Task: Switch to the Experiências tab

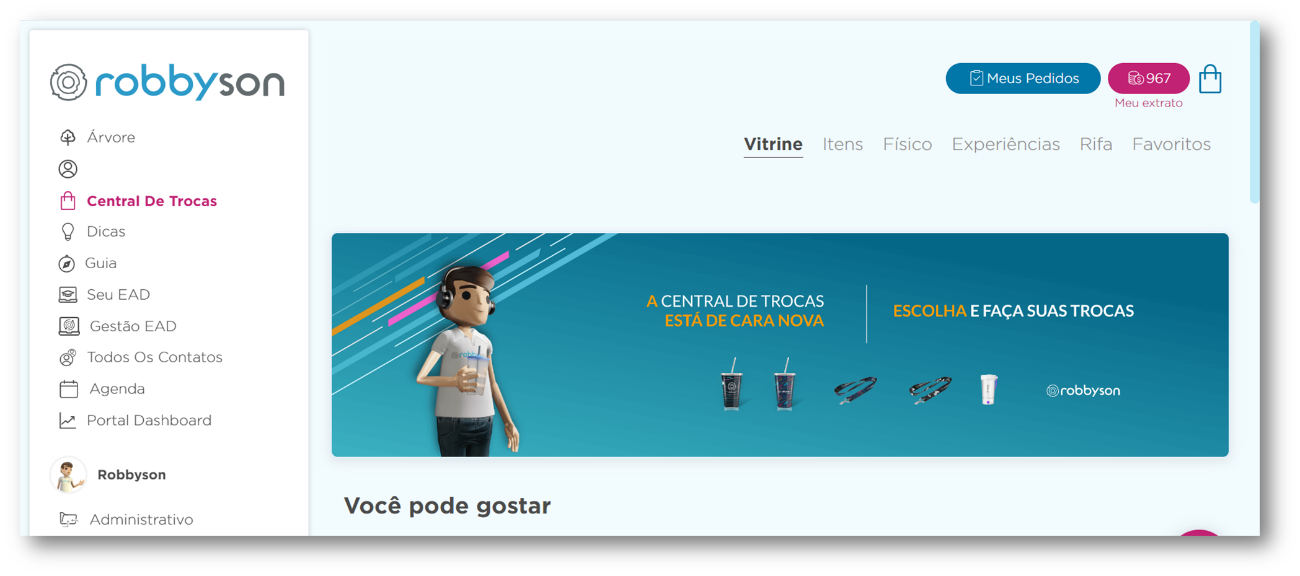Action: click(x=1005, y=144)
